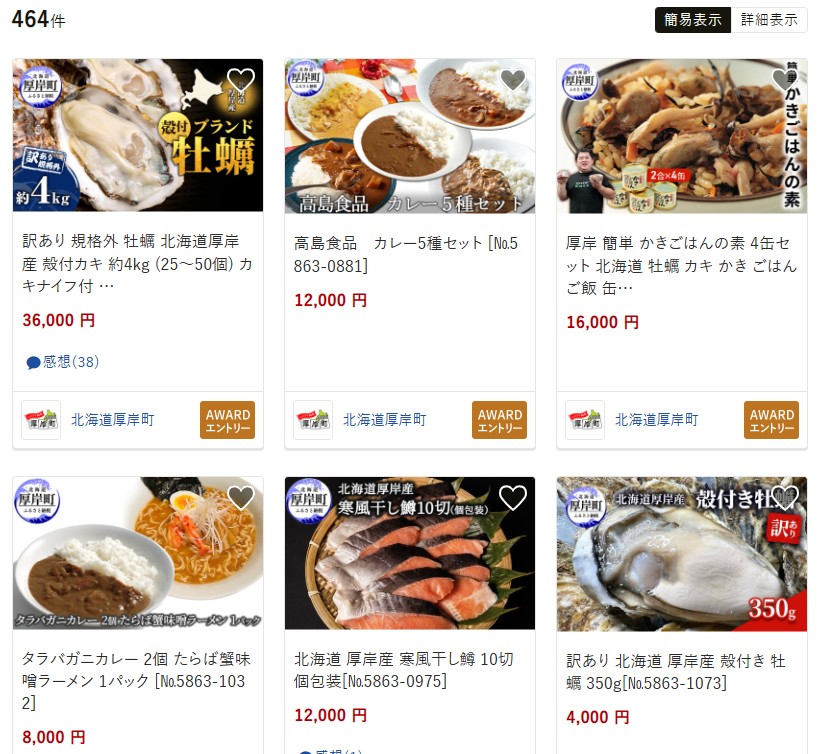Open the タラバガニカレー 2個 ラーメン card

point(136,681)
